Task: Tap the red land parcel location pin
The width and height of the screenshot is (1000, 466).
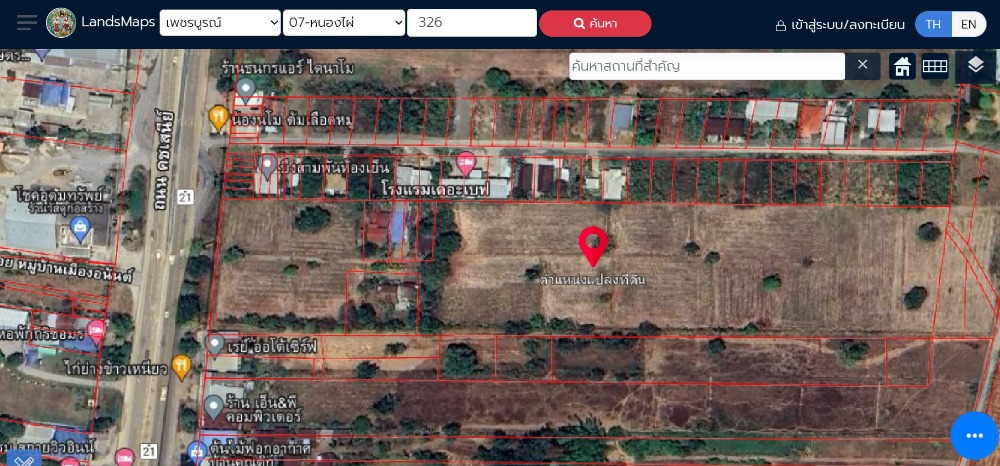Action: (x=594, y=244)
